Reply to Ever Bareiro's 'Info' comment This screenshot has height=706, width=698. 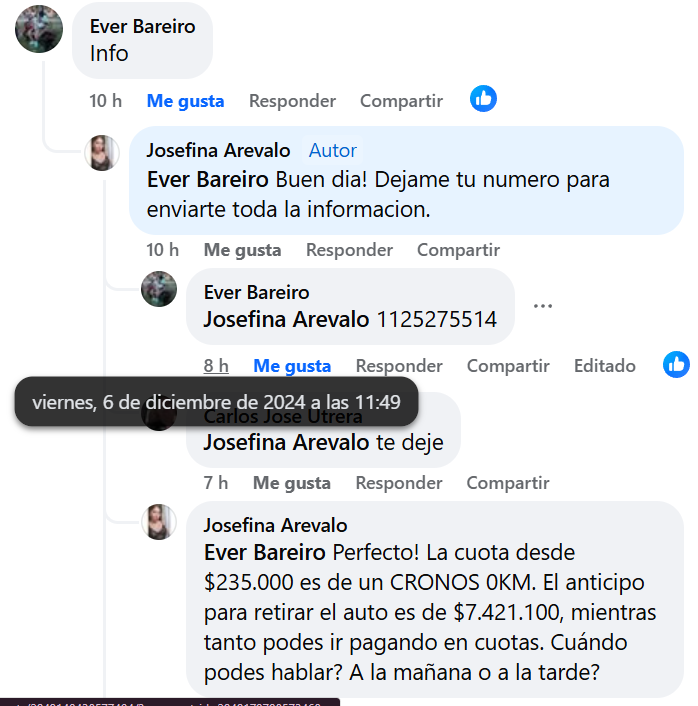[x=292, y=101]
